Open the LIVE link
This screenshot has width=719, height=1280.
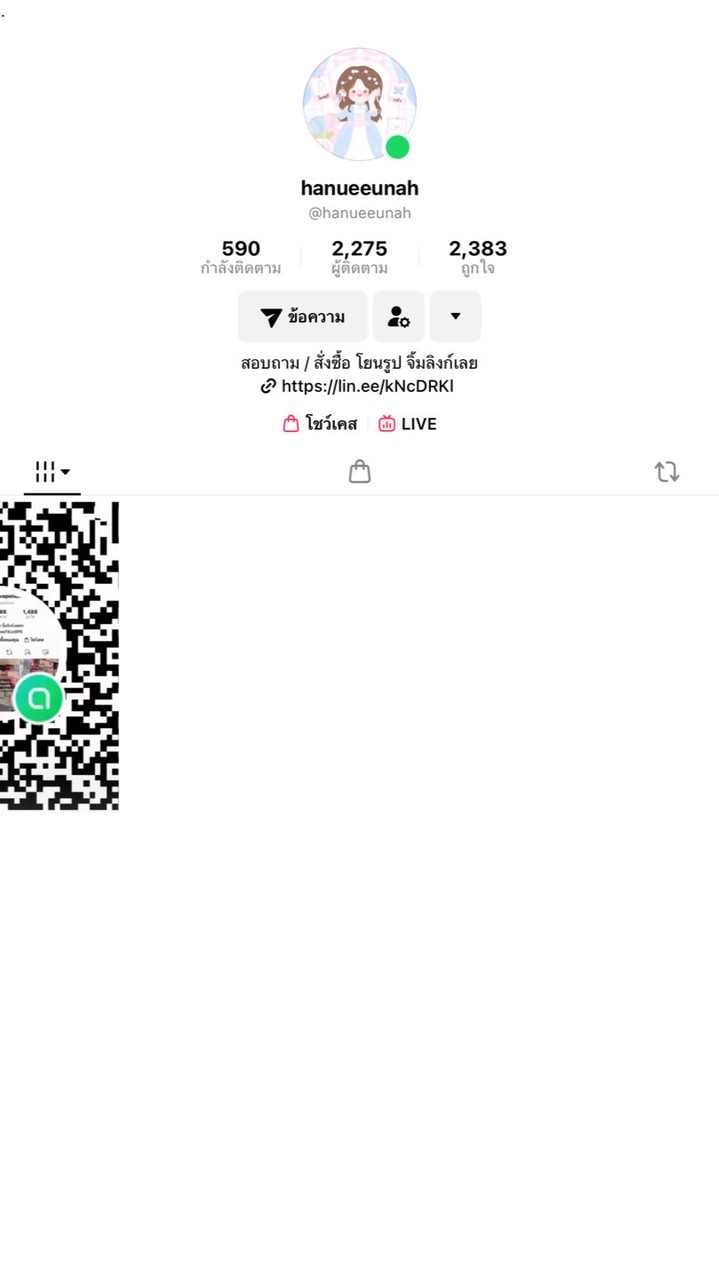tap(408, 424)
